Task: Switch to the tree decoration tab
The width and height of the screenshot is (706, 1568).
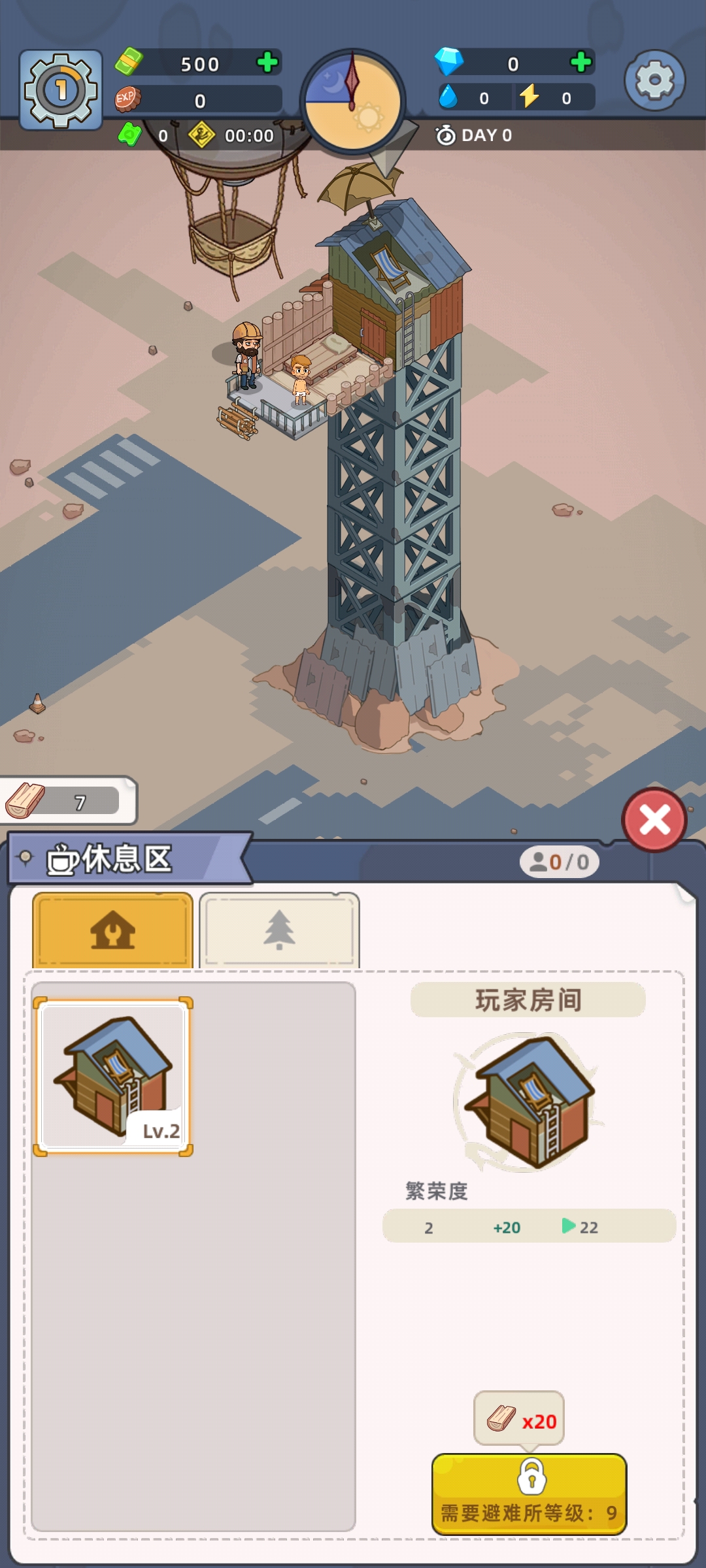Action: click(x=279, y=930)
